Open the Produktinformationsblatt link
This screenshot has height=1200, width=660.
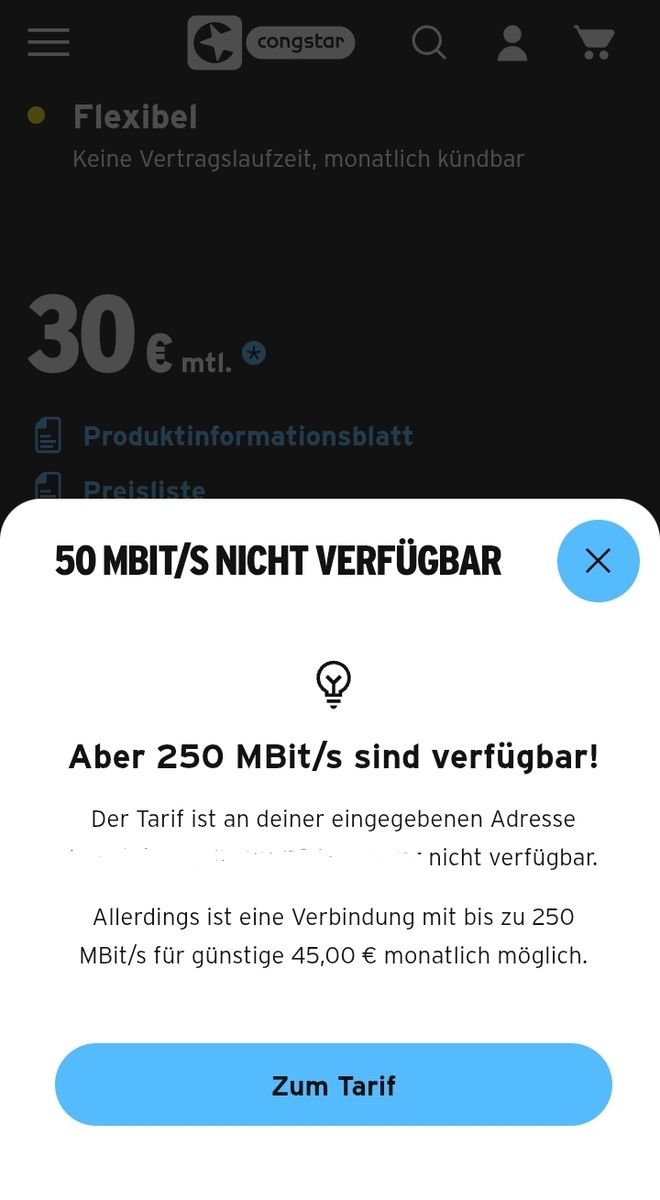click(x=247, y=436)
